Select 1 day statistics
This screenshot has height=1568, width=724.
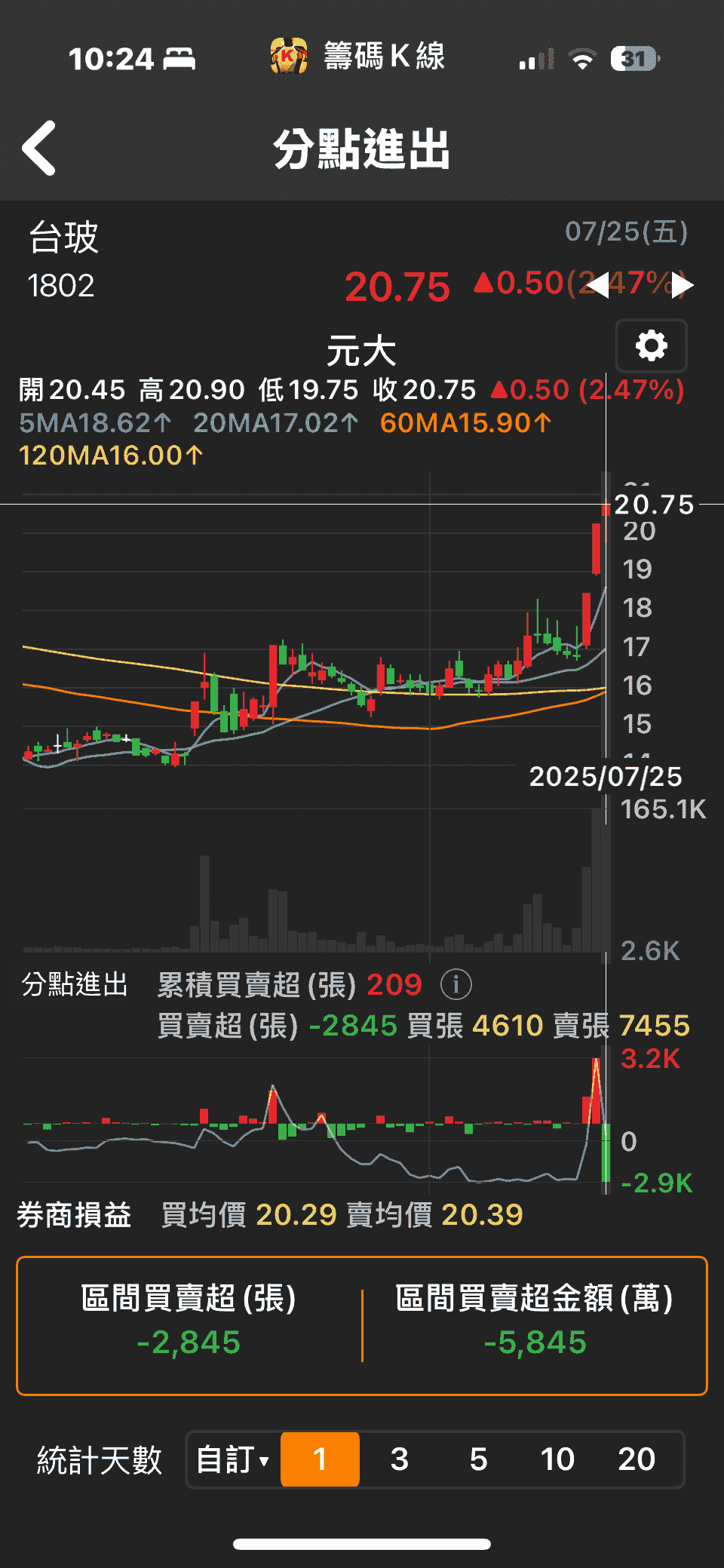[x=320, y=1459]
